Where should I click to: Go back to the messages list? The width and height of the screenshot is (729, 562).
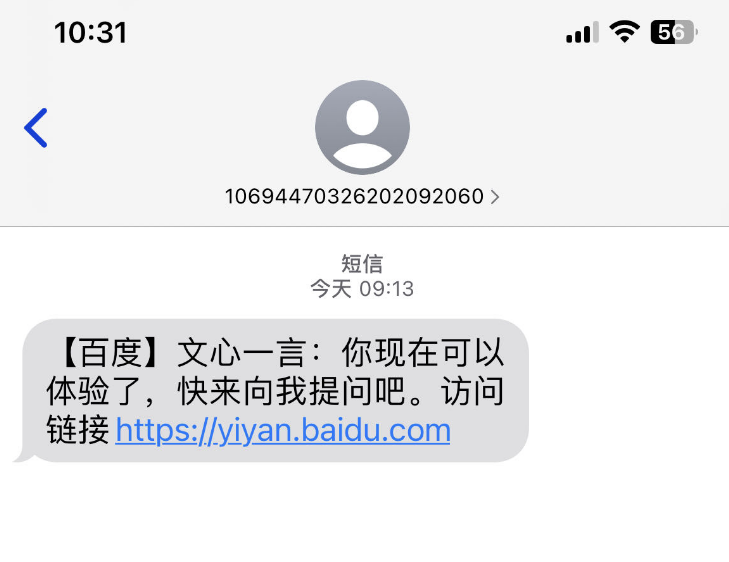(x=36, y=128)
